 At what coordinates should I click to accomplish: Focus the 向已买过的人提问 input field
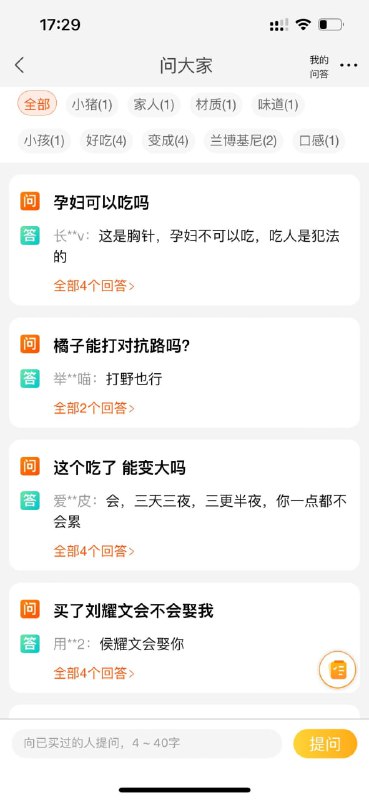[147, 743]
